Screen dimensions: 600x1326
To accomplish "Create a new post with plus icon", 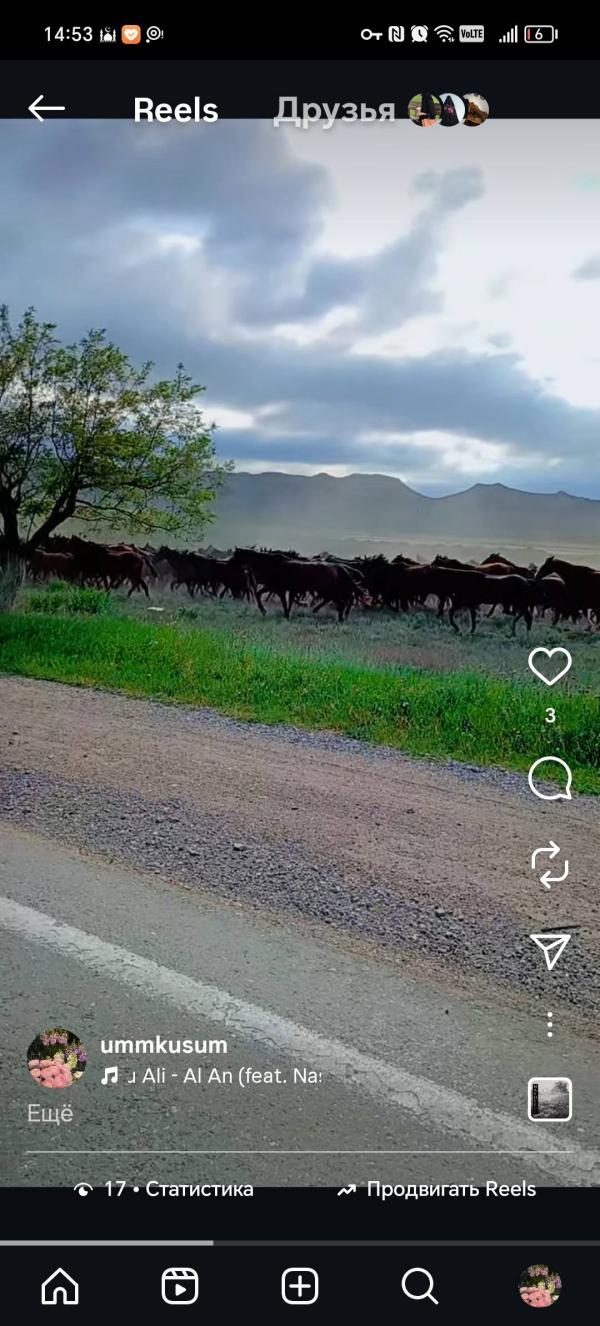I will pos(300,1286).
